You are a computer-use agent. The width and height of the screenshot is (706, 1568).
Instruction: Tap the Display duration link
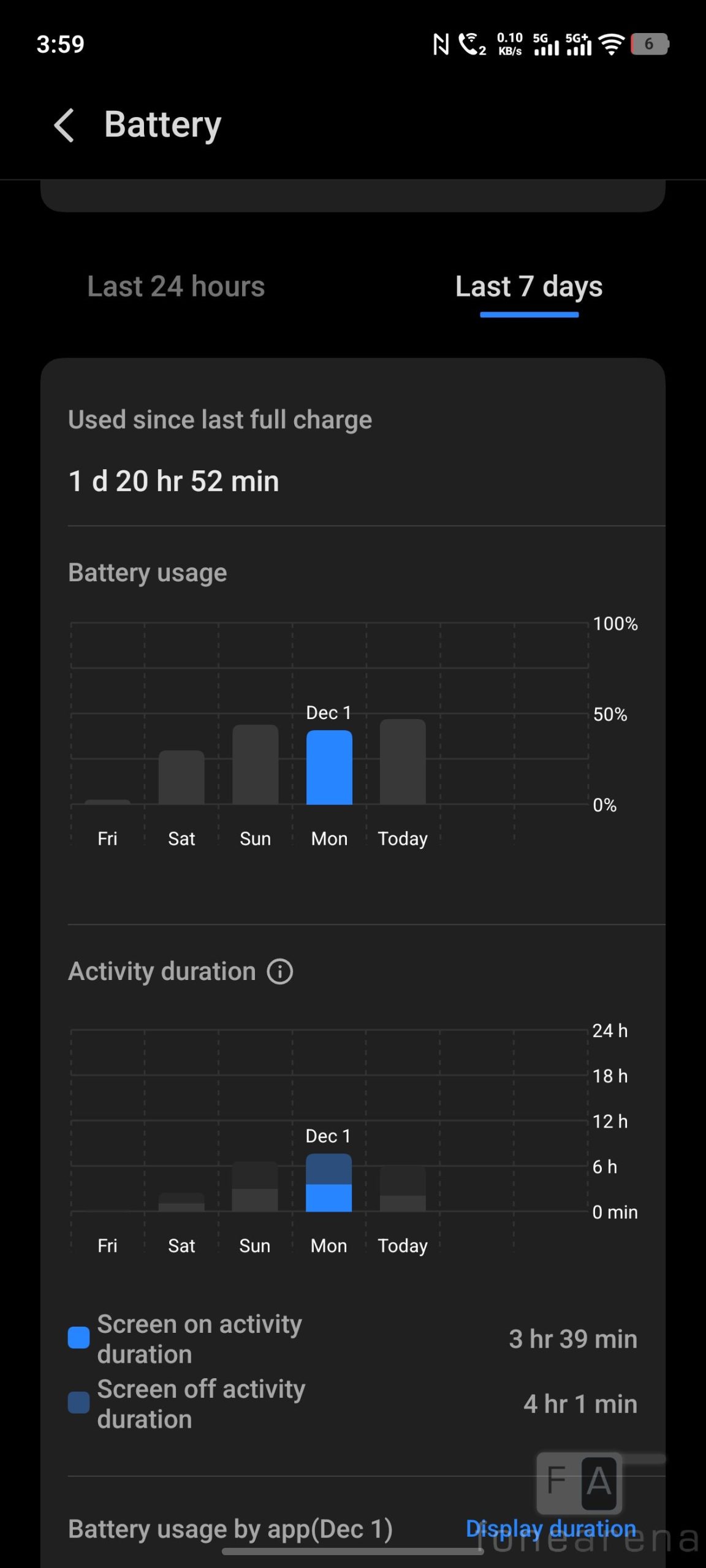point(550,1529)
